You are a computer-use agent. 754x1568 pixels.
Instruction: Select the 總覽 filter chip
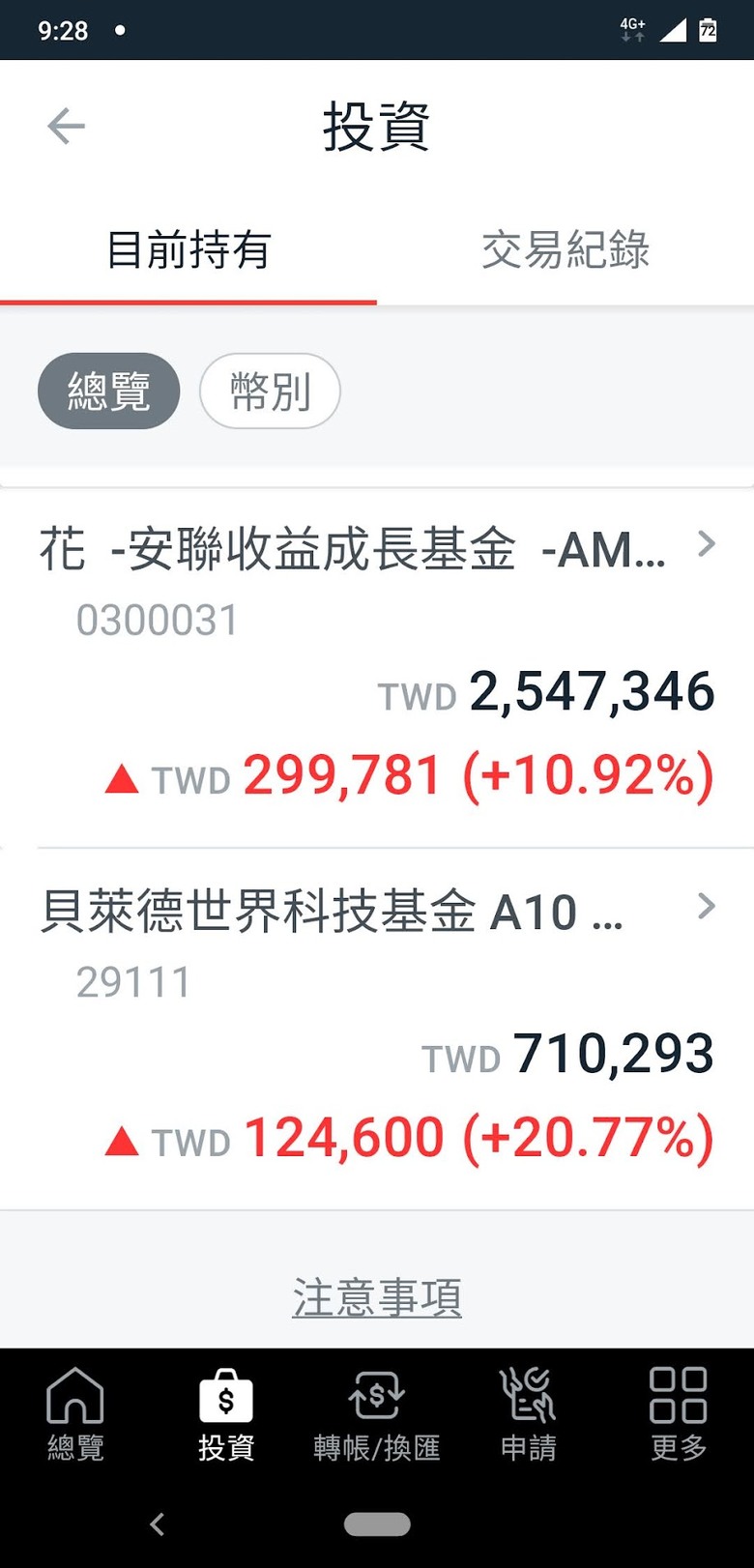108,392
